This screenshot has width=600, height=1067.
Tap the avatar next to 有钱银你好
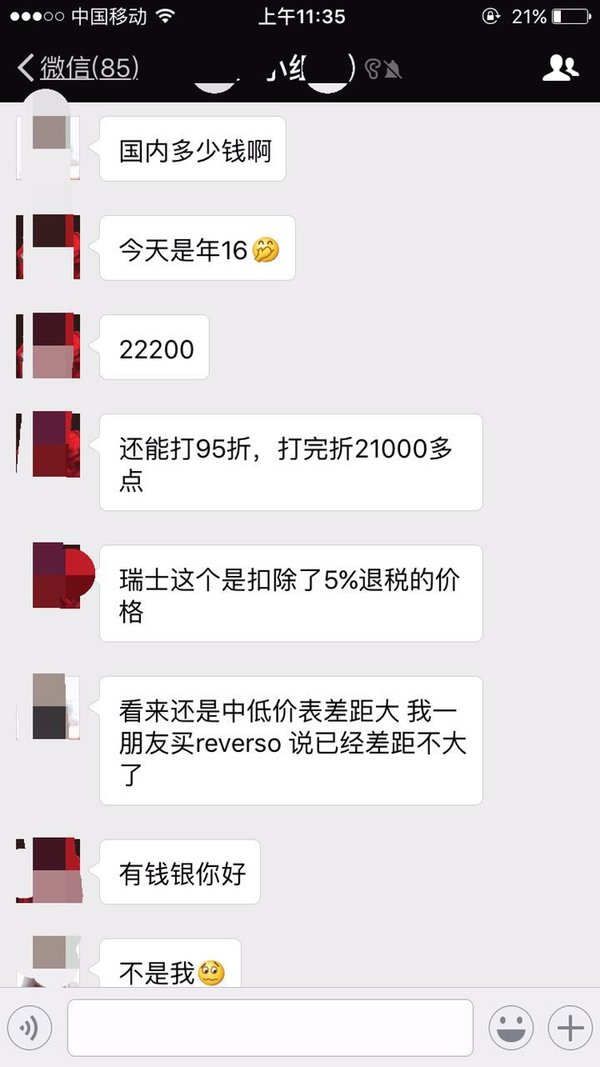(x=48, y=870)
